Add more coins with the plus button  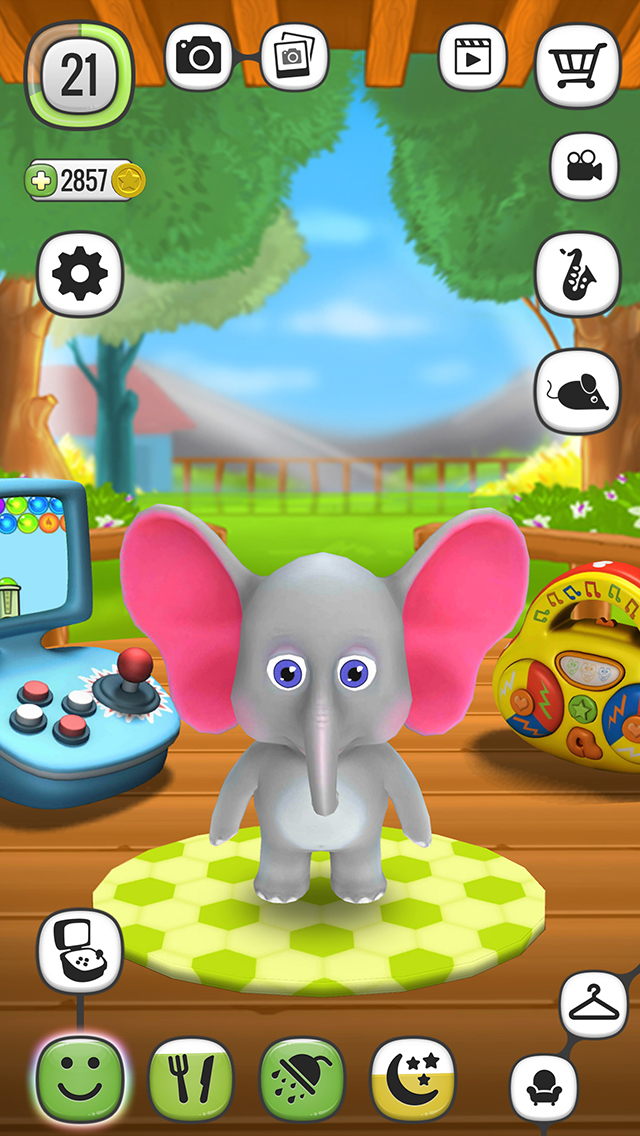(x=41, y=180)
